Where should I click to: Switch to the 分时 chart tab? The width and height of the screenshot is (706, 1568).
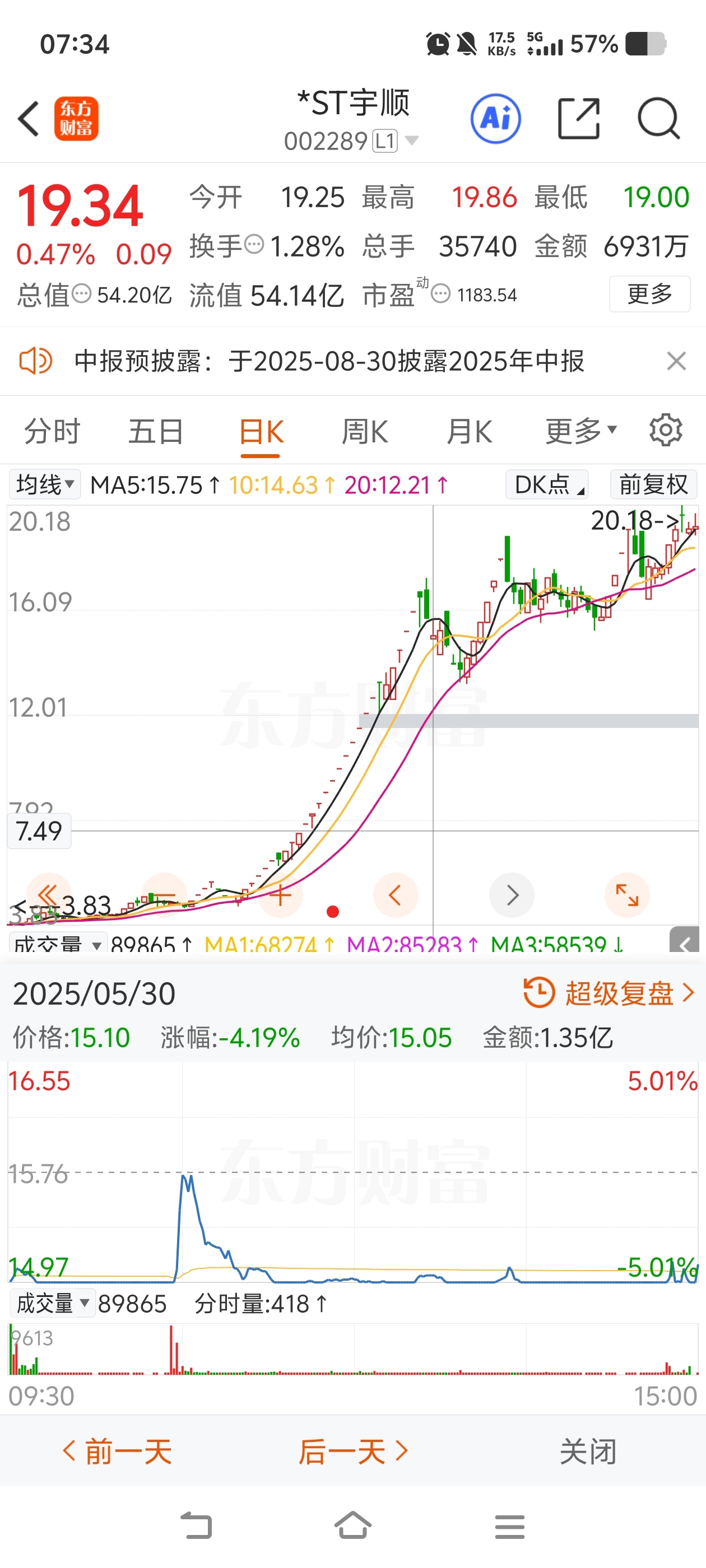pyautogui.click(x=52, y=432)
